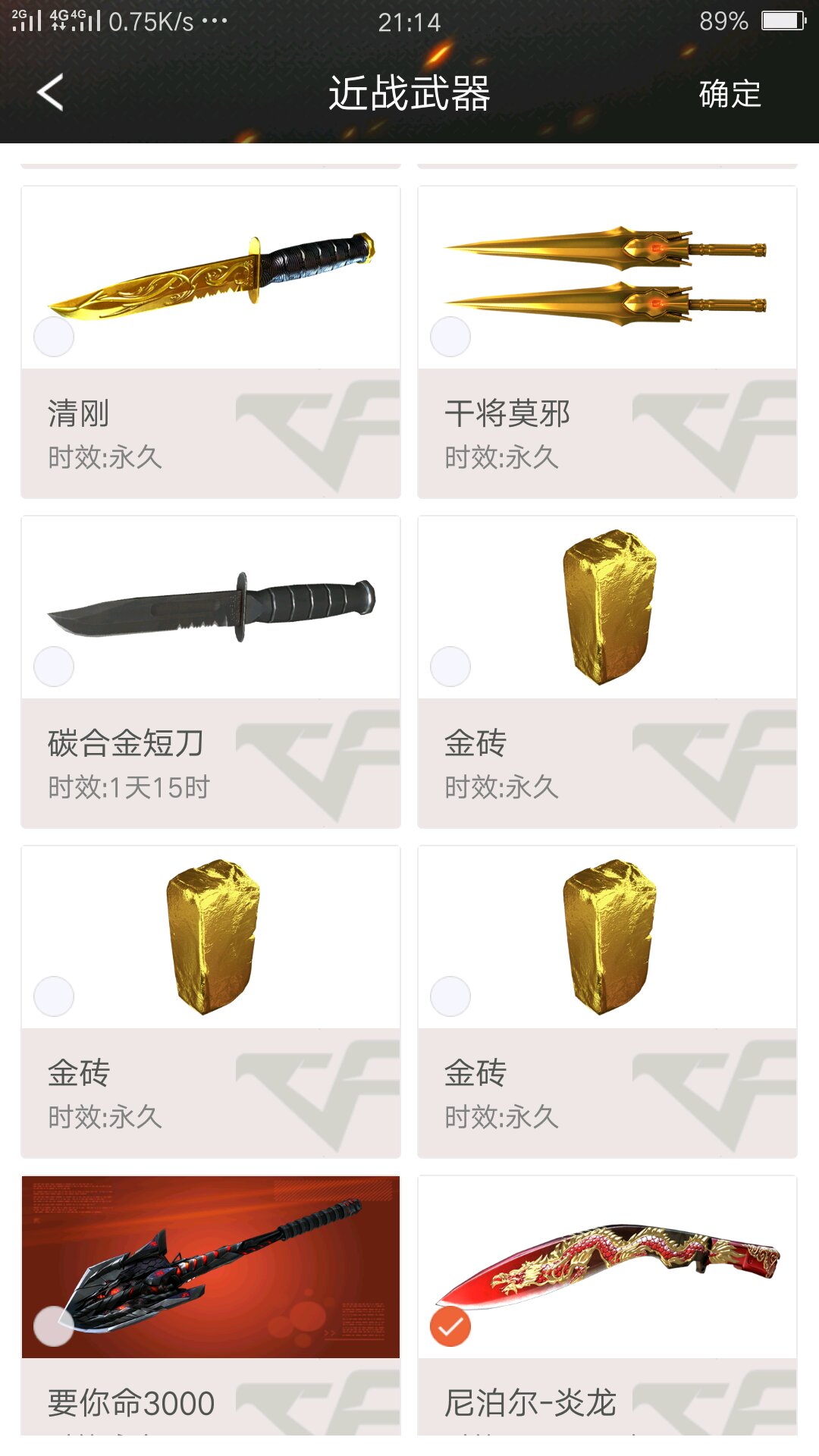Image resolution: width=819 pixels, height=1456 pixels.
Task: Open the 要你命3000 weapon card
Action: 211,1305
